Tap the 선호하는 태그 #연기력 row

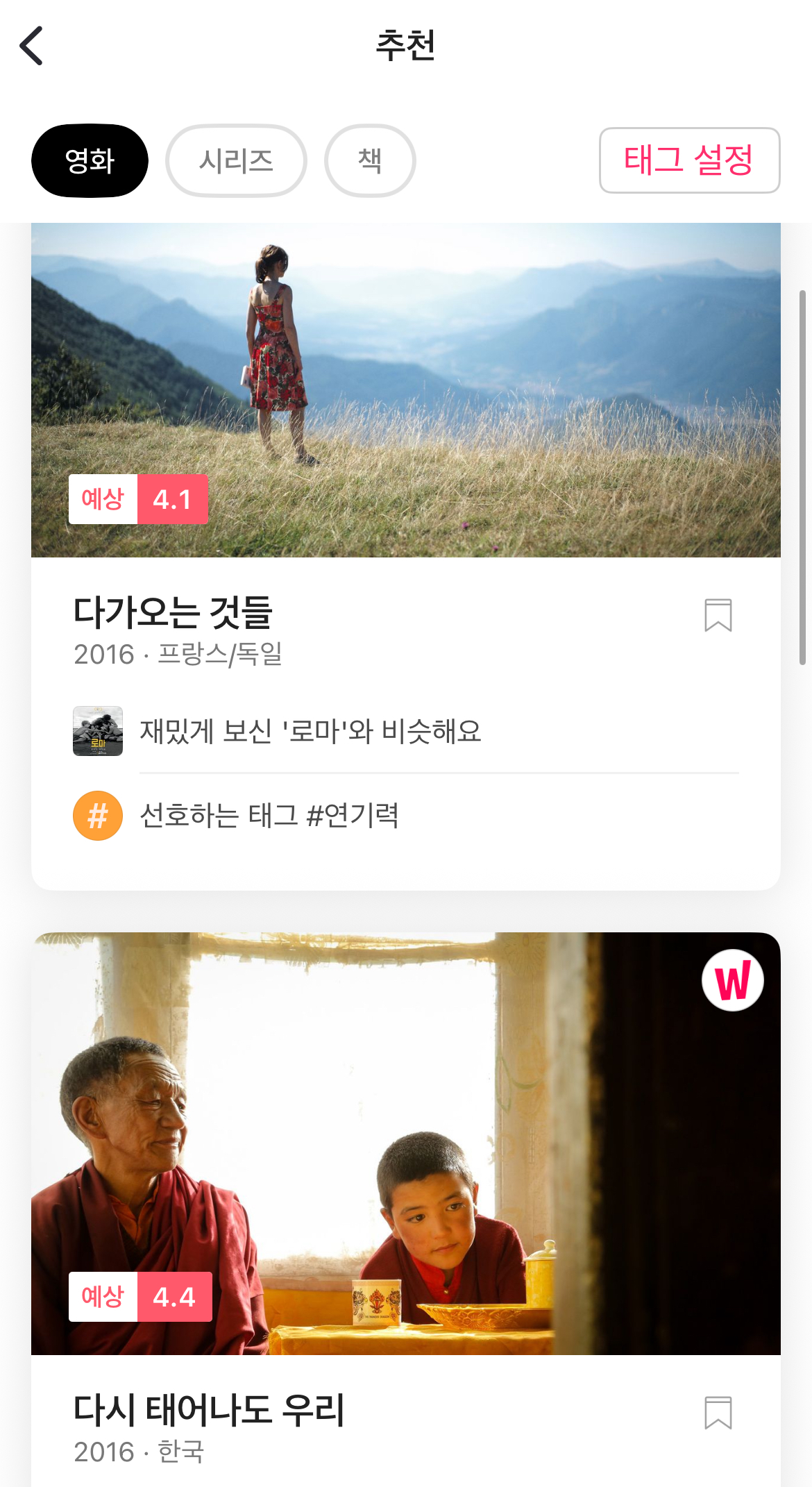pos(269,816)
